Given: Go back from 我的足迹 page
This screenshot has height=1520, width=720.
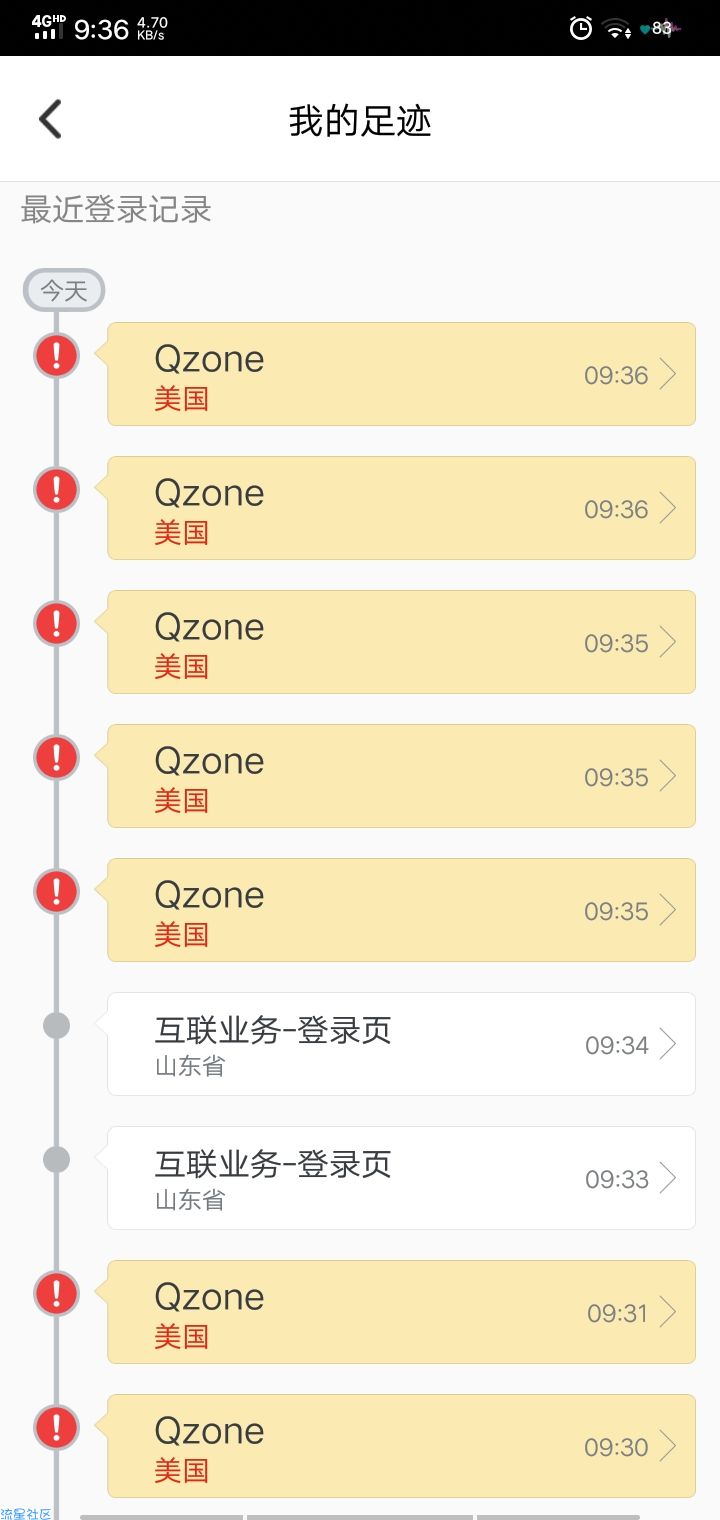Looking at the screenshot, I should click(x=50, y=120).
